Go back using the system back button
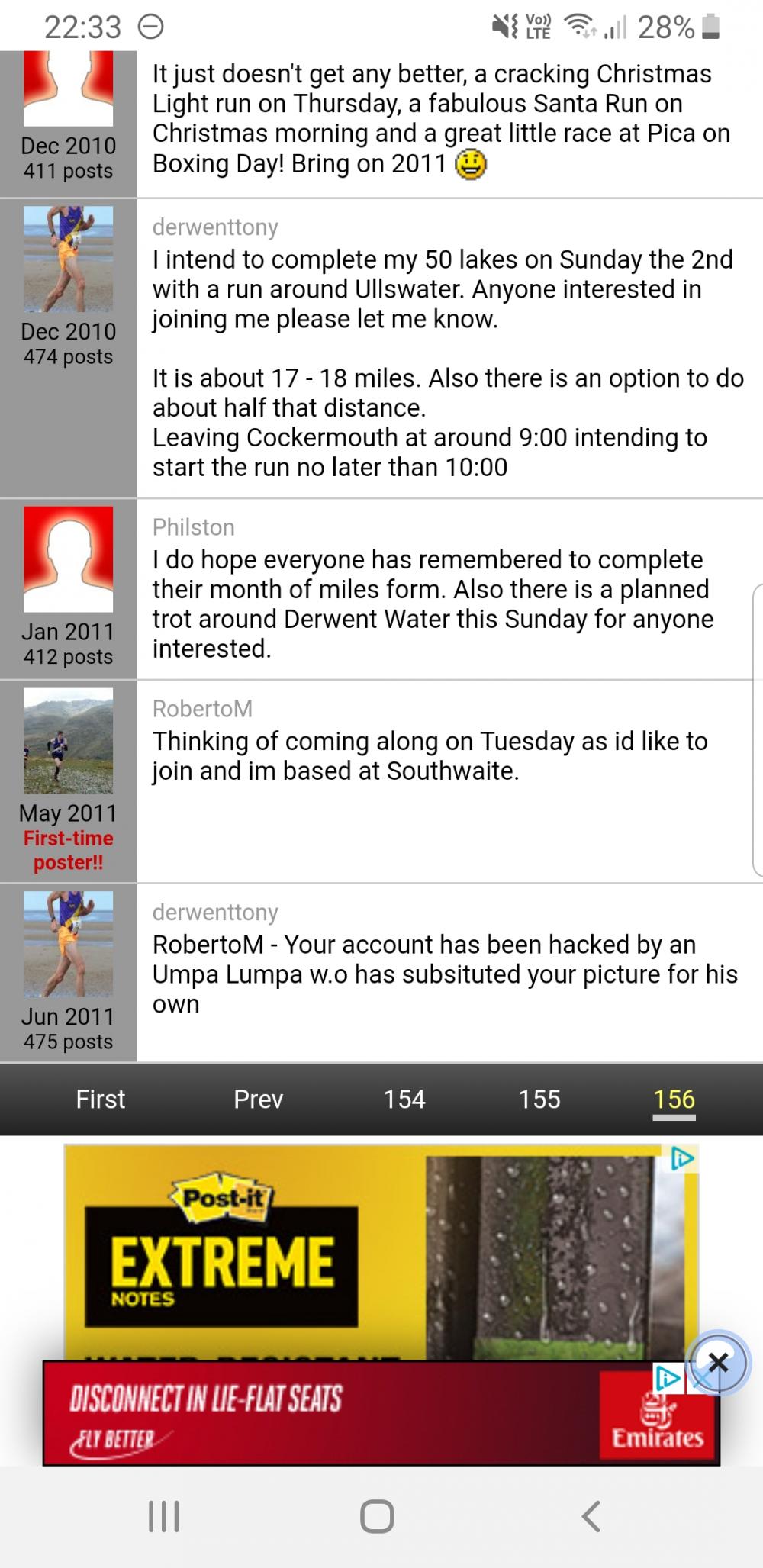Image resolution: width=763 pixels, height=1568 pixels. click(591, 1515)
